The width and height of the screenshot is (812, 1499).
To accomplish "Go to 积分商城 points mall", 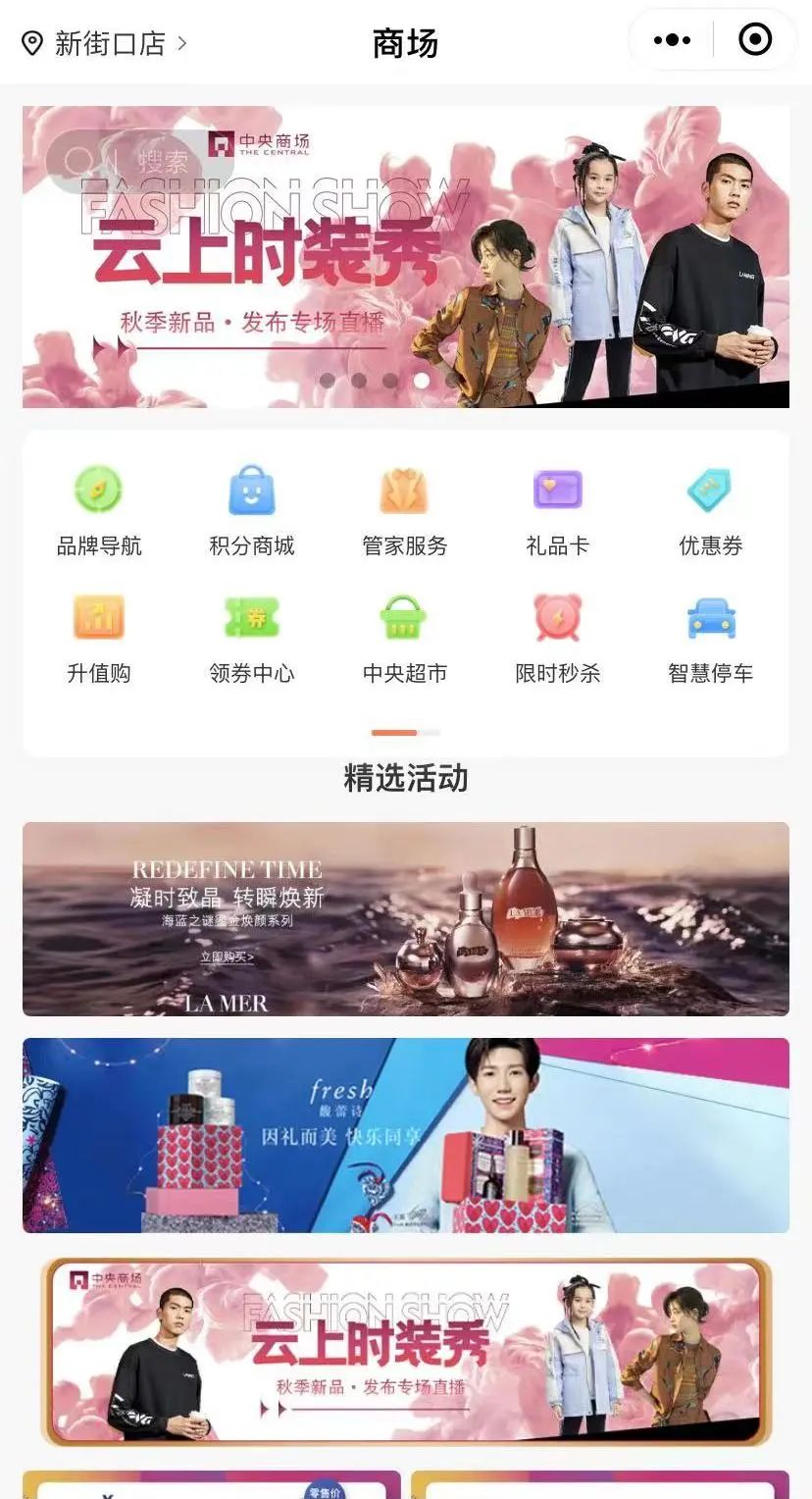I will coord(252,510).
